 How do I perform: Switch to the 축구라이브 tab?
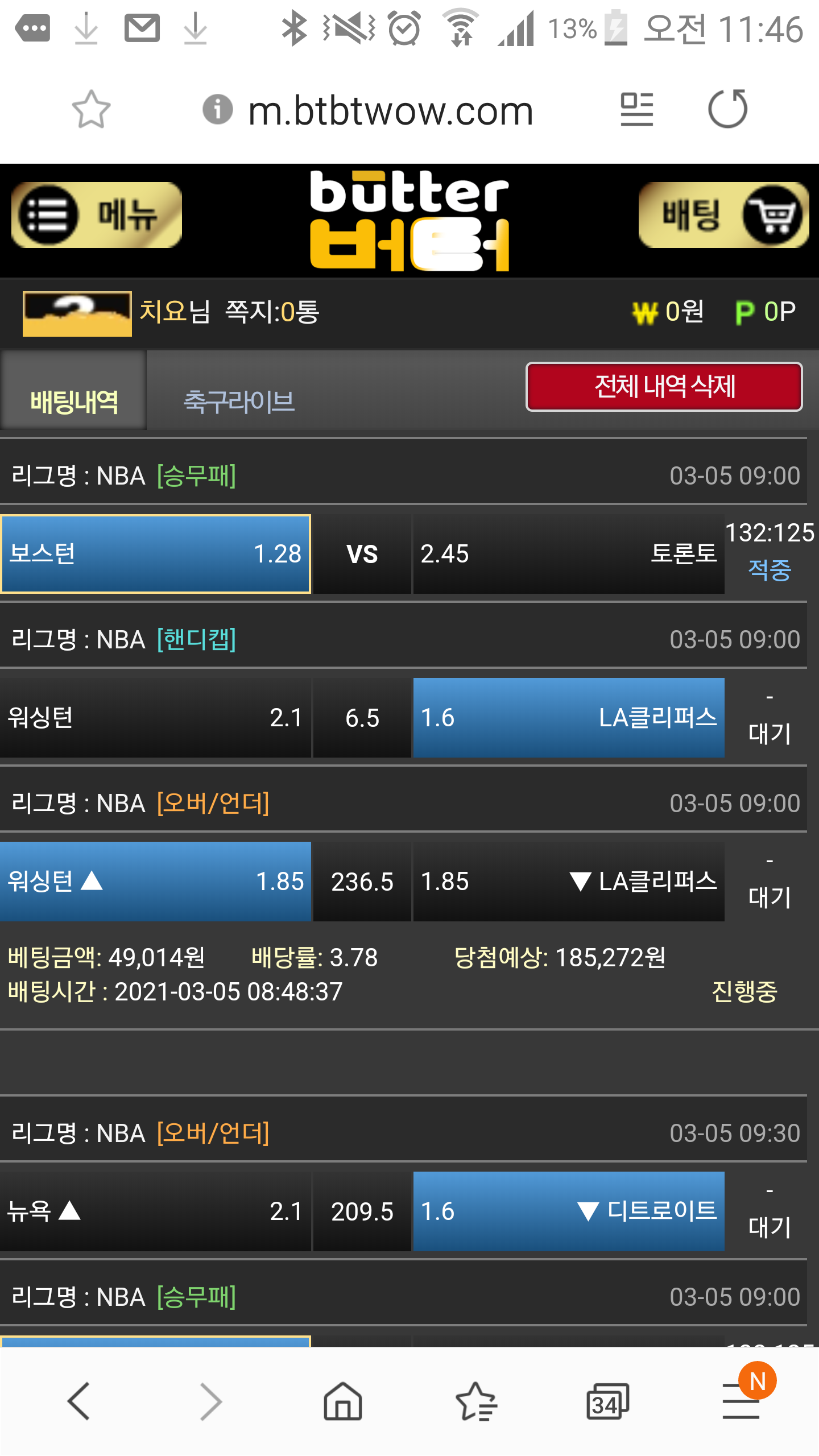click(239, 402)
